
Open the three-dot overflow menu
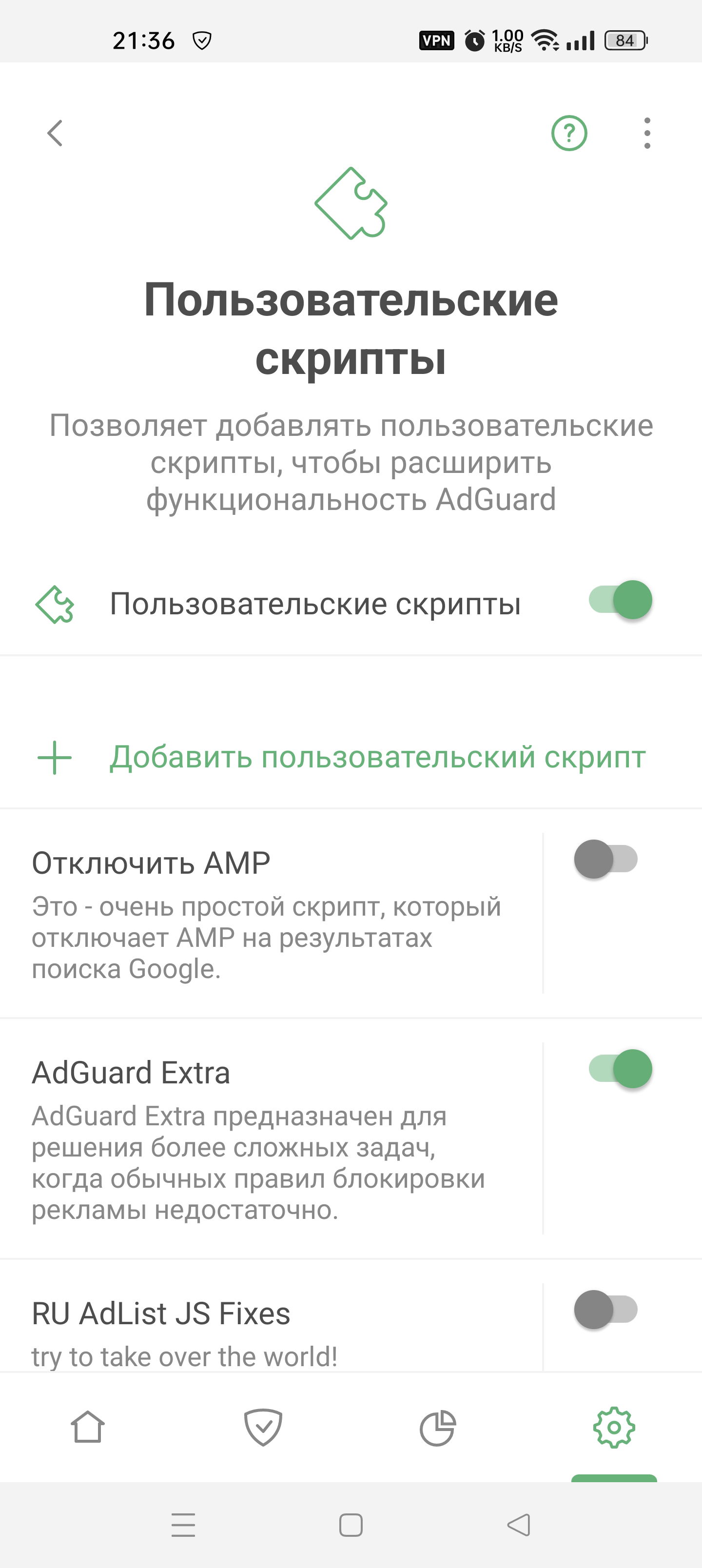[x=646, y=133]
